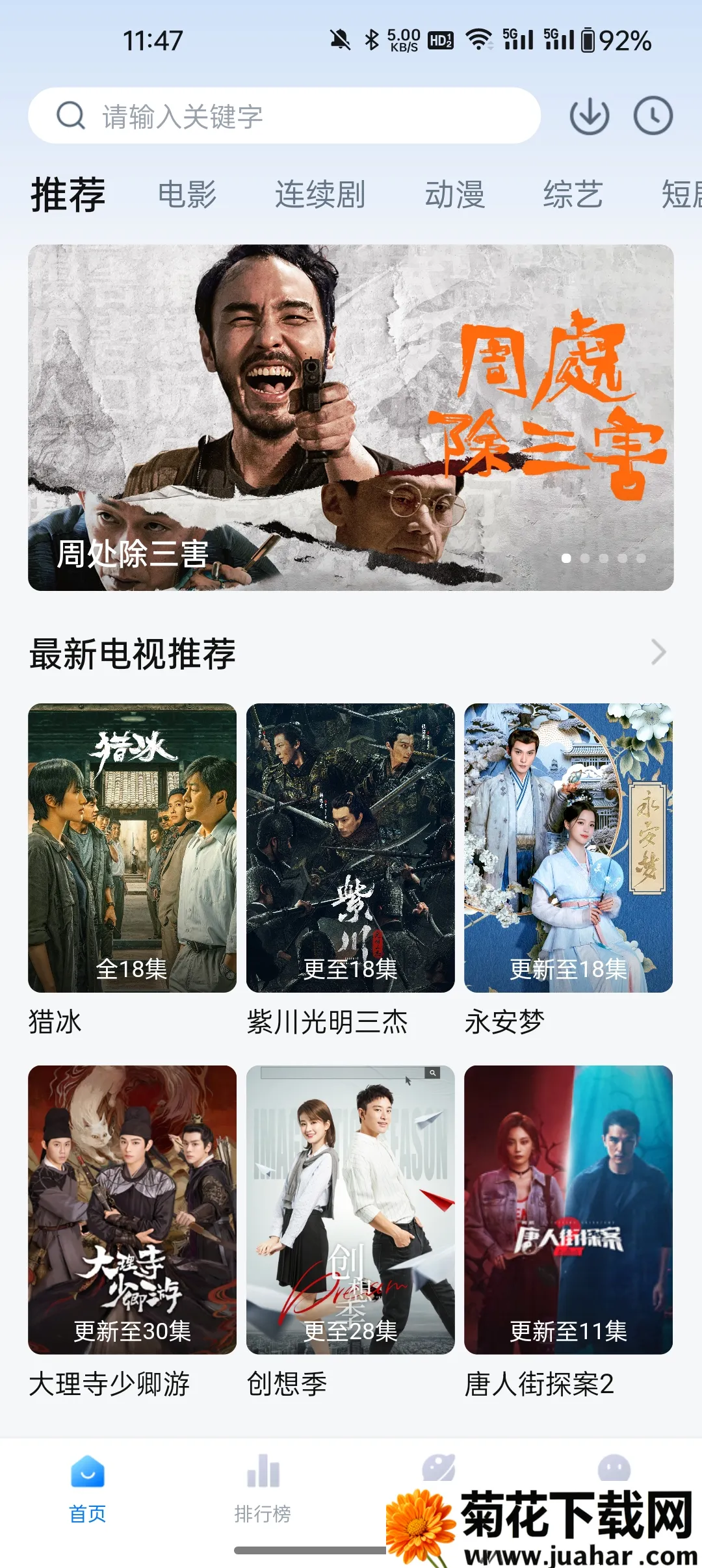The height and width of the screenshot is (1568, 702).
Task: Tap the keyword search box
Action: [285, 116]
